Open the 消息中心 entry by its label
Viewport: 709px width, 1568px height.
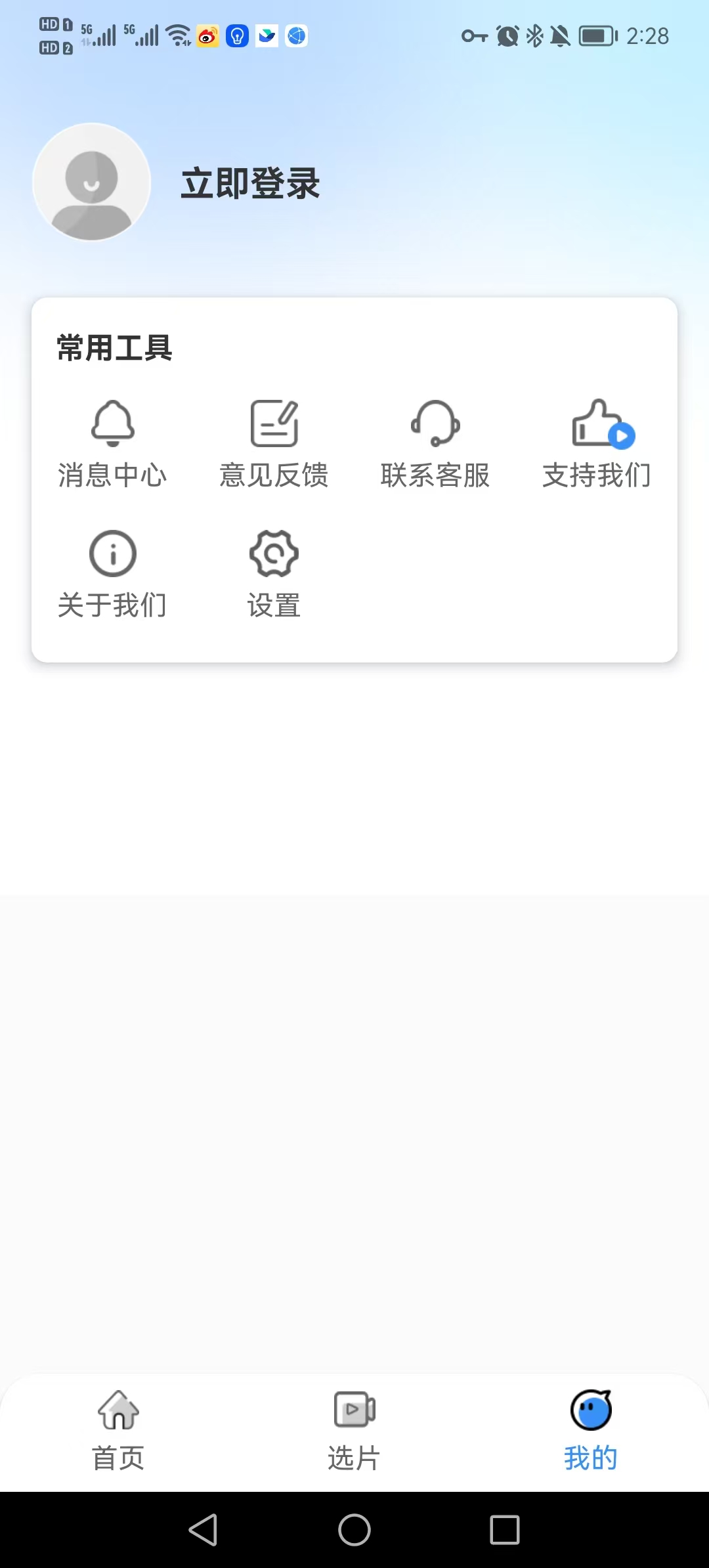(112, 475)
